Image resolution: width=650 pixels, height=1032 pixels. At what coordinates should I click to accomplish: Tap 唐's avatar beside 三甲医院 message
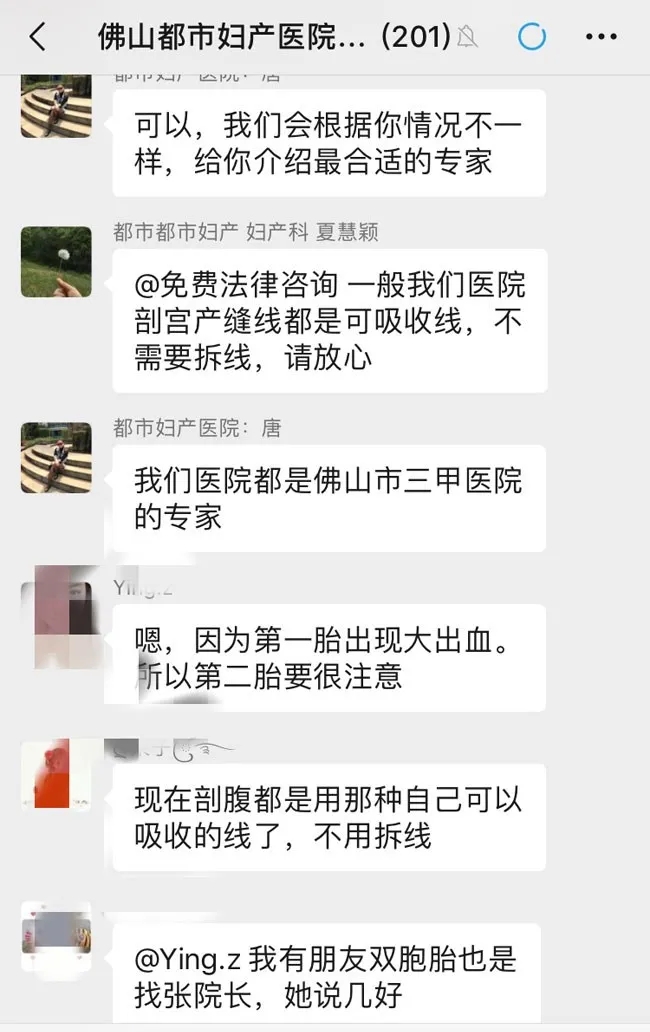[x=56, y=457]
